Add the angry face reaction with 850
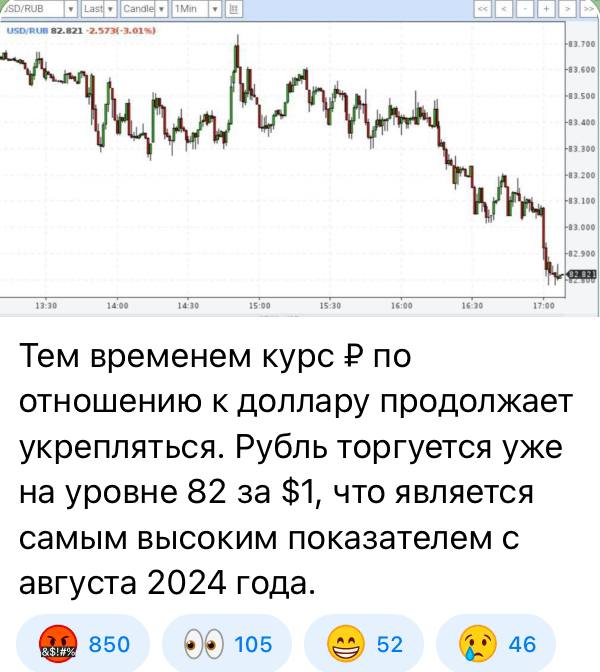 pyautogui.click(x=83, y=644)
